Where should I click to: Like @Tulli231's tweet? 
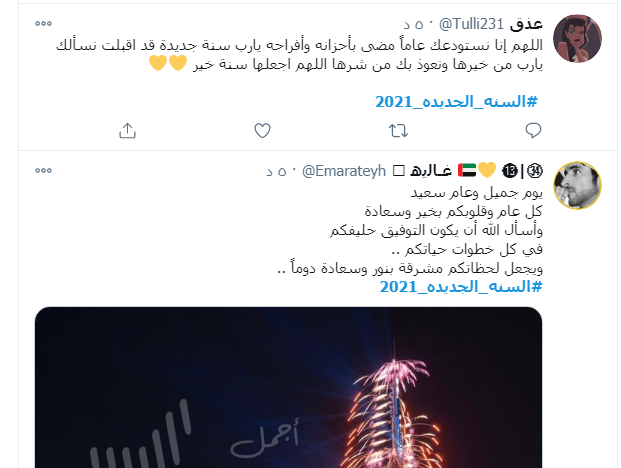click(x=262, y=130)
